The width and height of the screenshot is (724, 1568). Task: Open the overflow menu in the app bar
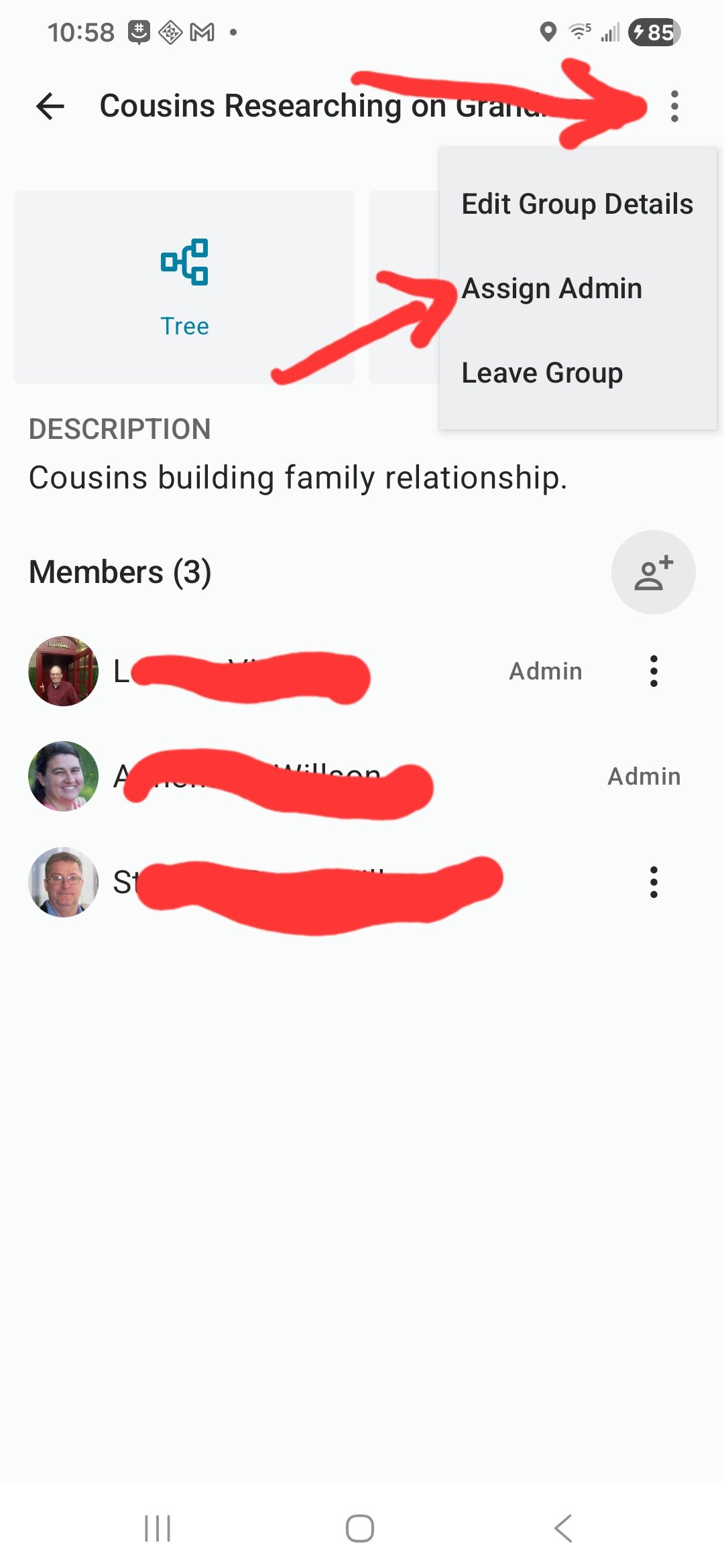[674, 106]
